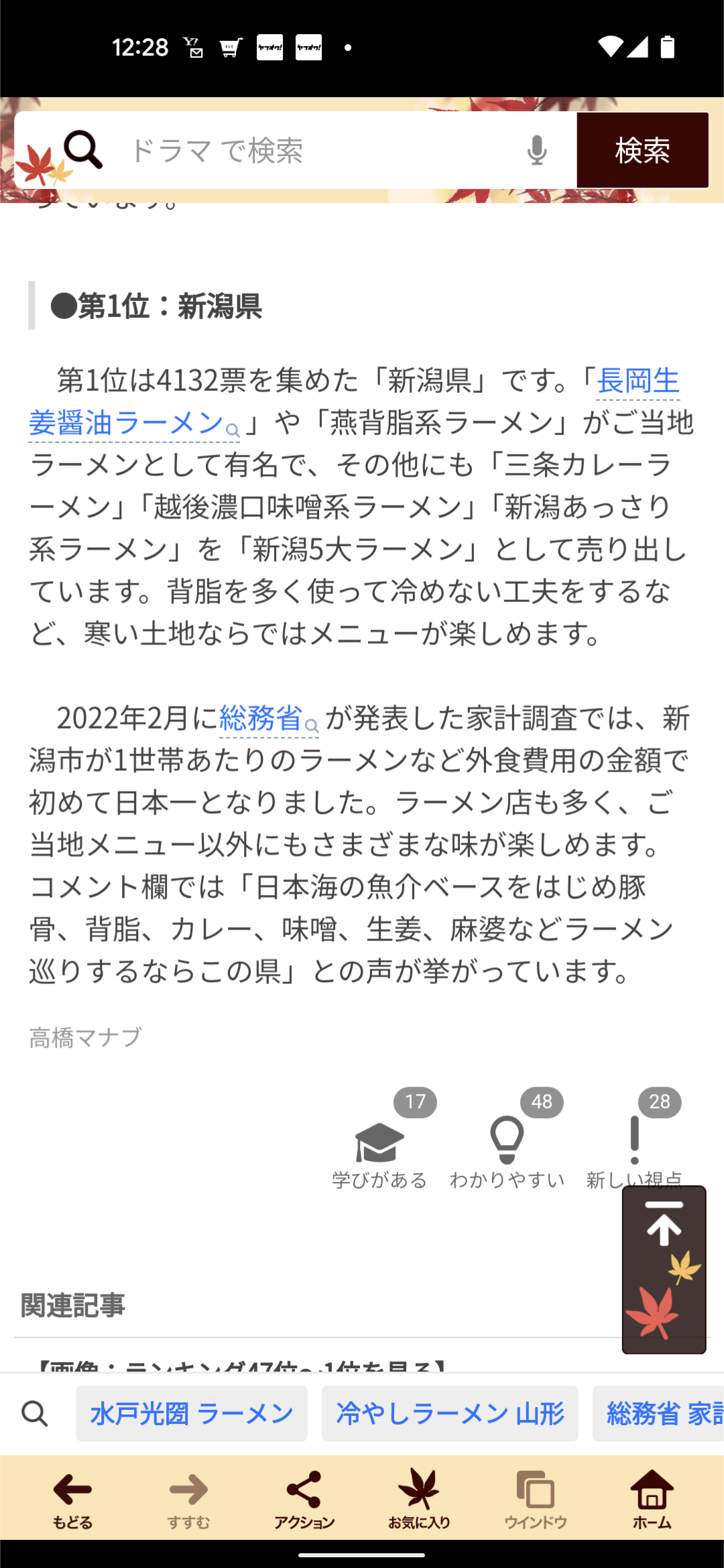Open the 長岡生姜醤油ラーメン link
The image size is (724, 1568).
(x=127, y=423)
